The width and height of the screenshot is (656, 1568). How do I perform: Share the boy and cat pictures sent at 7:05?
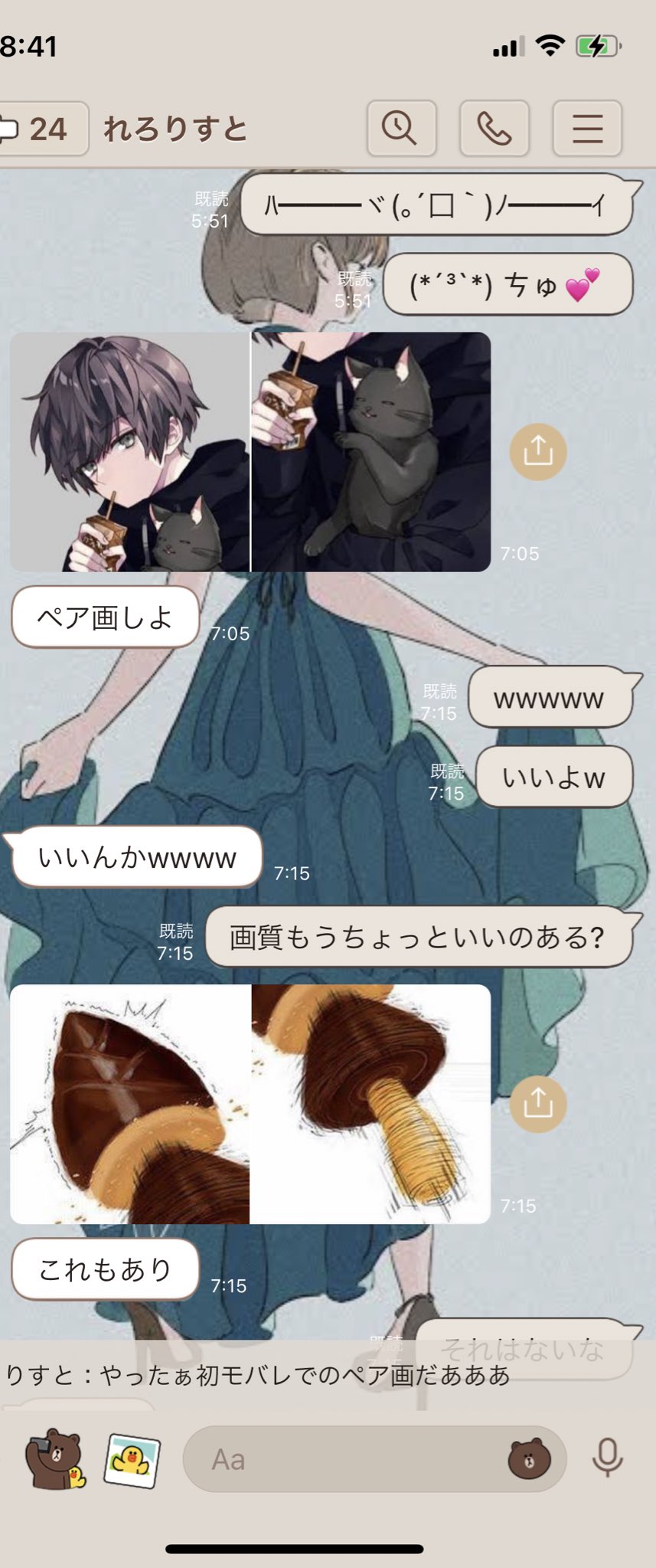pos(538,452)
